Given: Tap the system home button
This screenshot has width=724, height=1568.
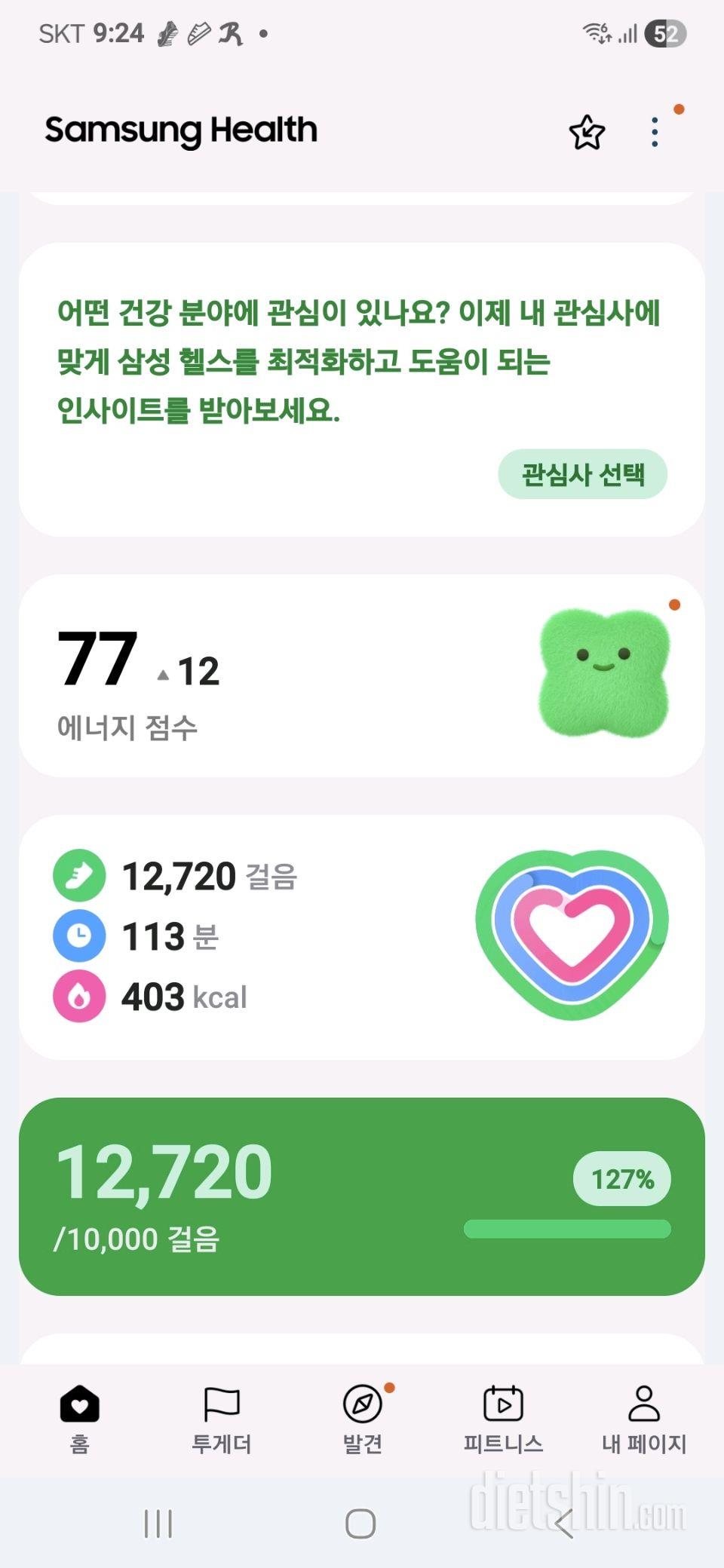Looking at the screenshot, I should [x=360, y=1524].
